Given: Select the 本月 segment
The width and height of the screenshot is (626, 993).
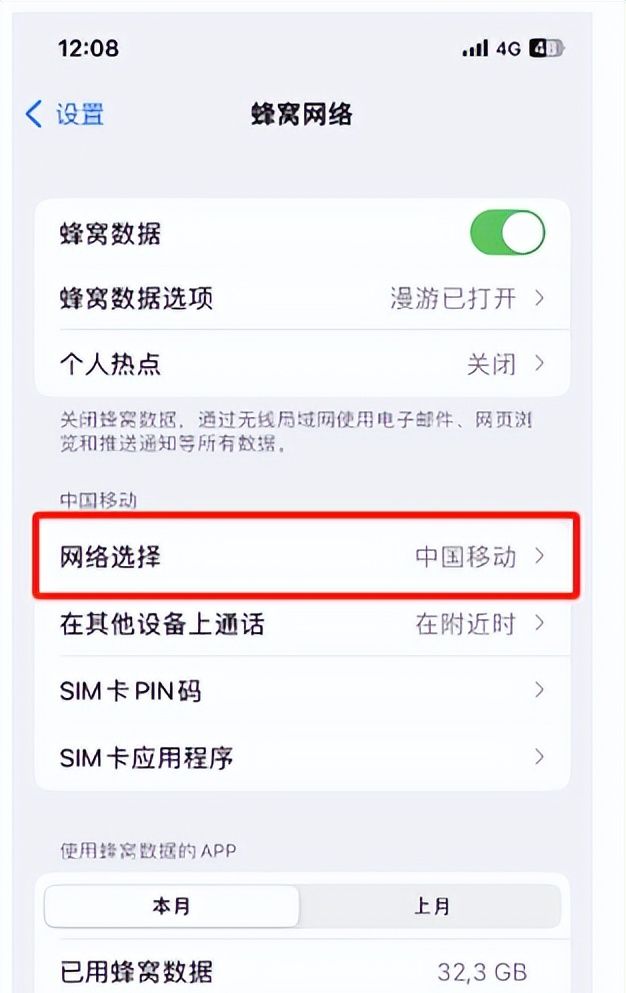Looking at the screenshot, I should pos(171,906).
